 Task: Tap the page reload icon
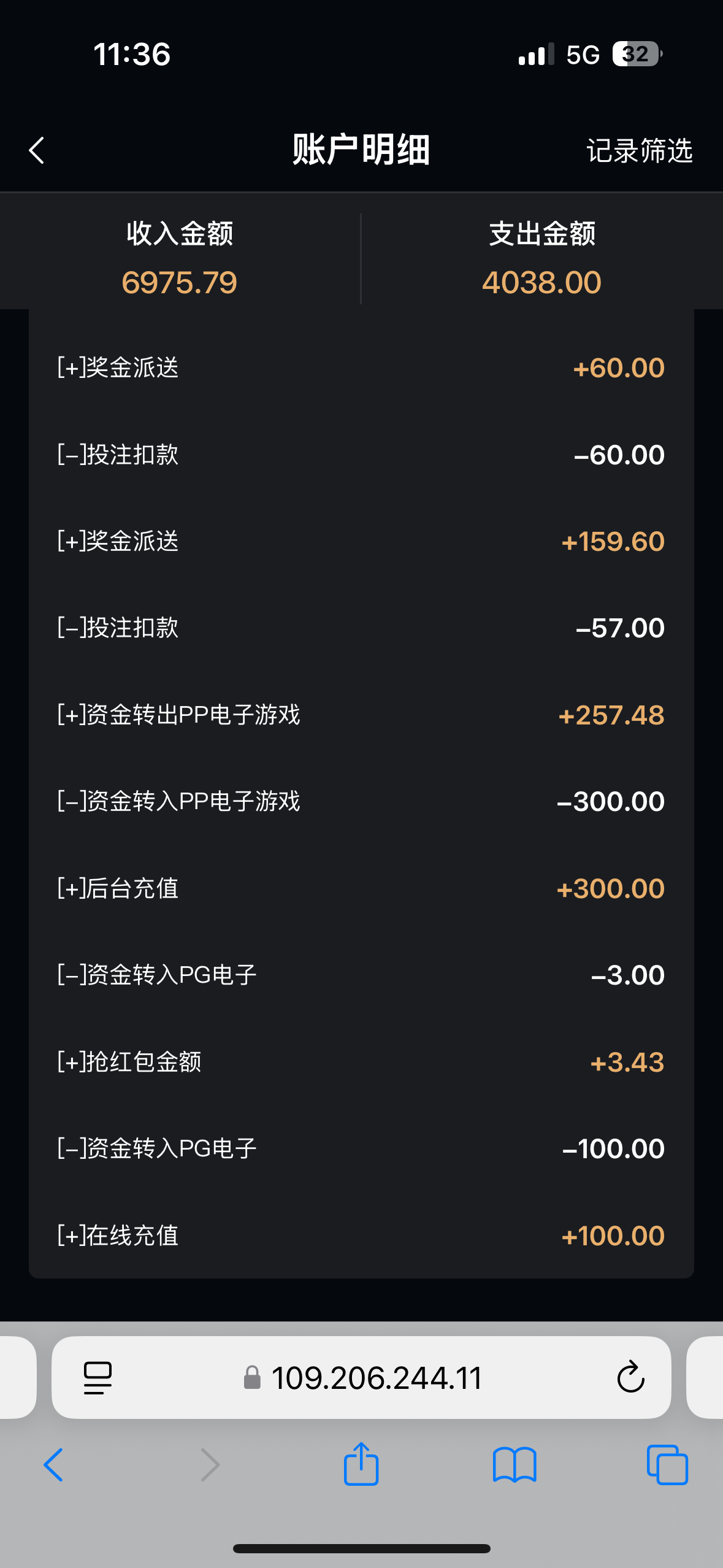point(629,1376)
